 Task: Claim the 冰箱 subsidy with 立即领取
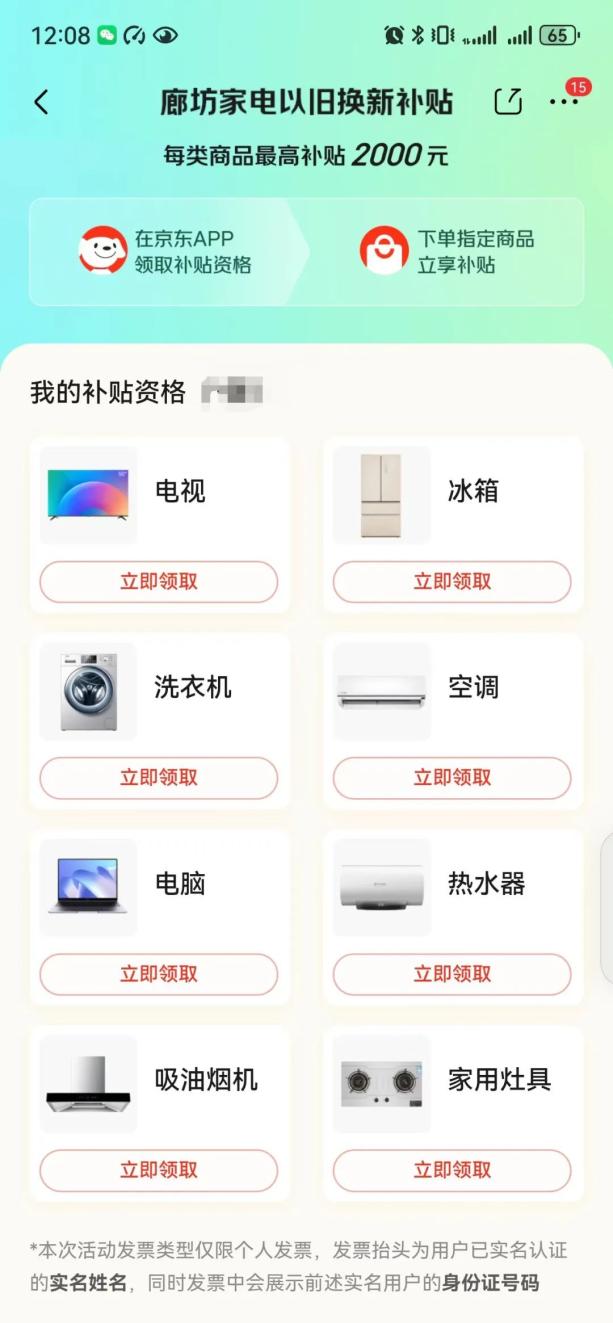(x=452, y=582)
